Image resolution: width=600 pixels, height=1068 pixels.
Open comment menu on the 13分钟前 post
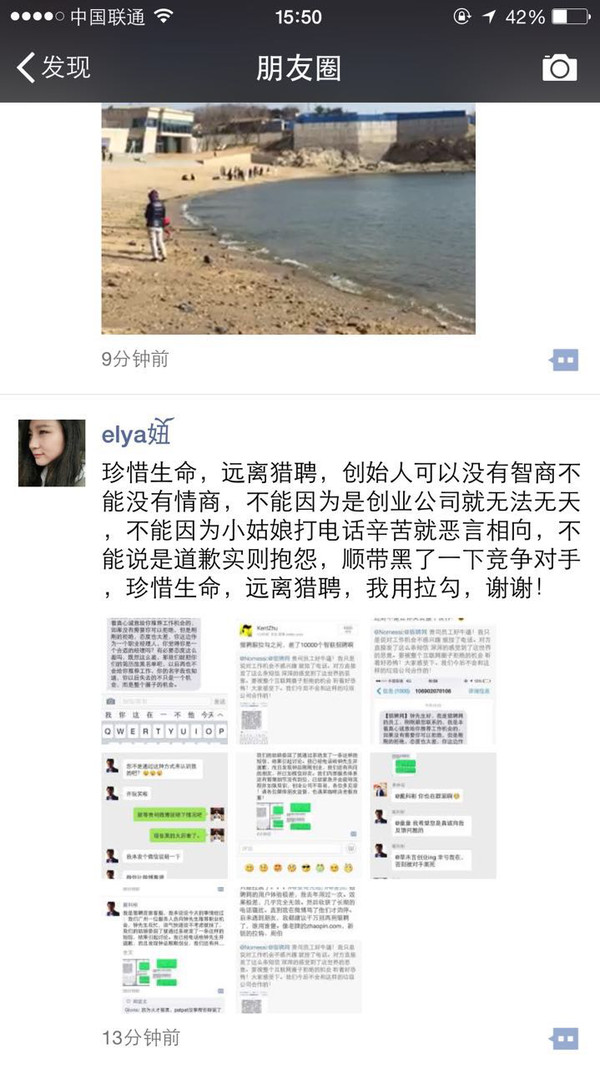click(564, 1038)
